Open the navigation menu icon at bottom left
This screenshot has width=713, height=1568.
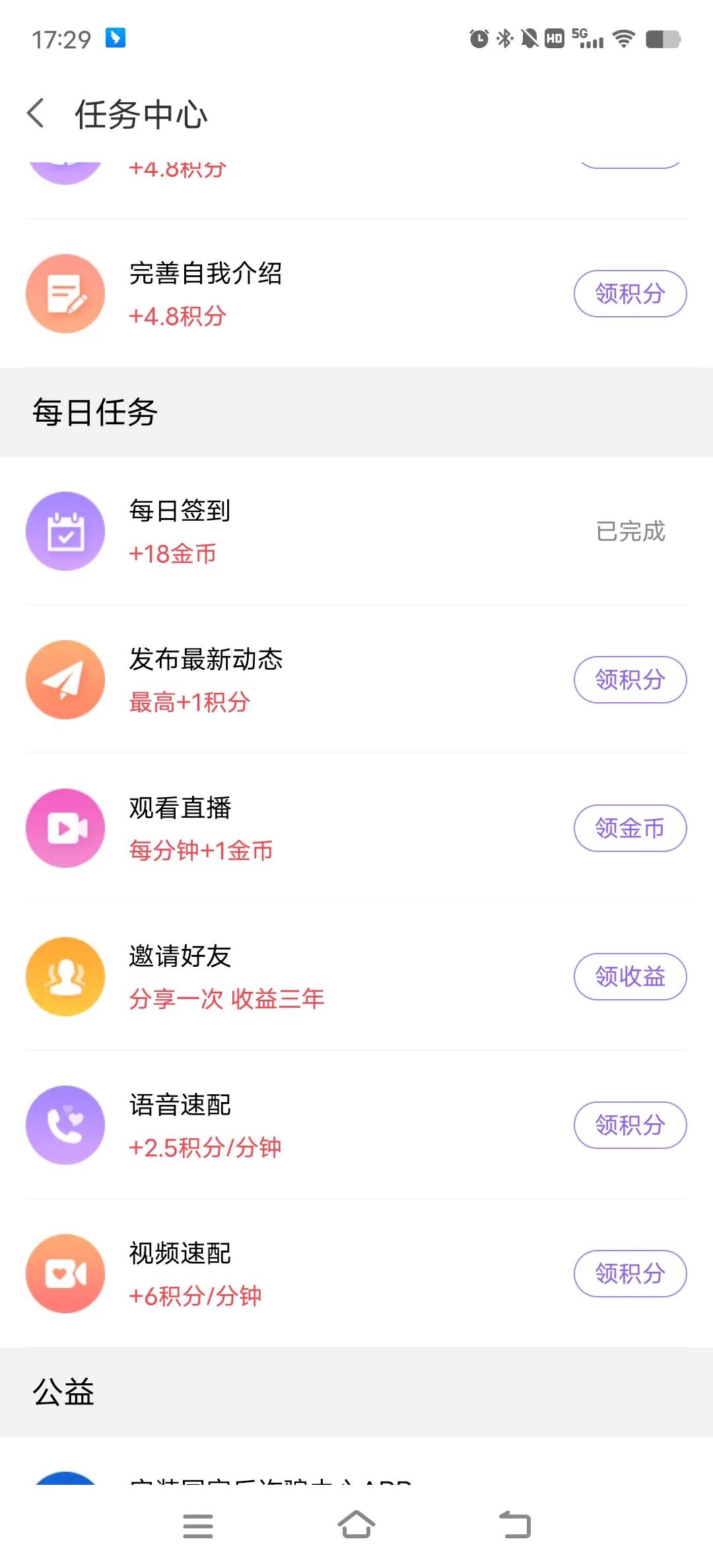(x=198, y=1526)
